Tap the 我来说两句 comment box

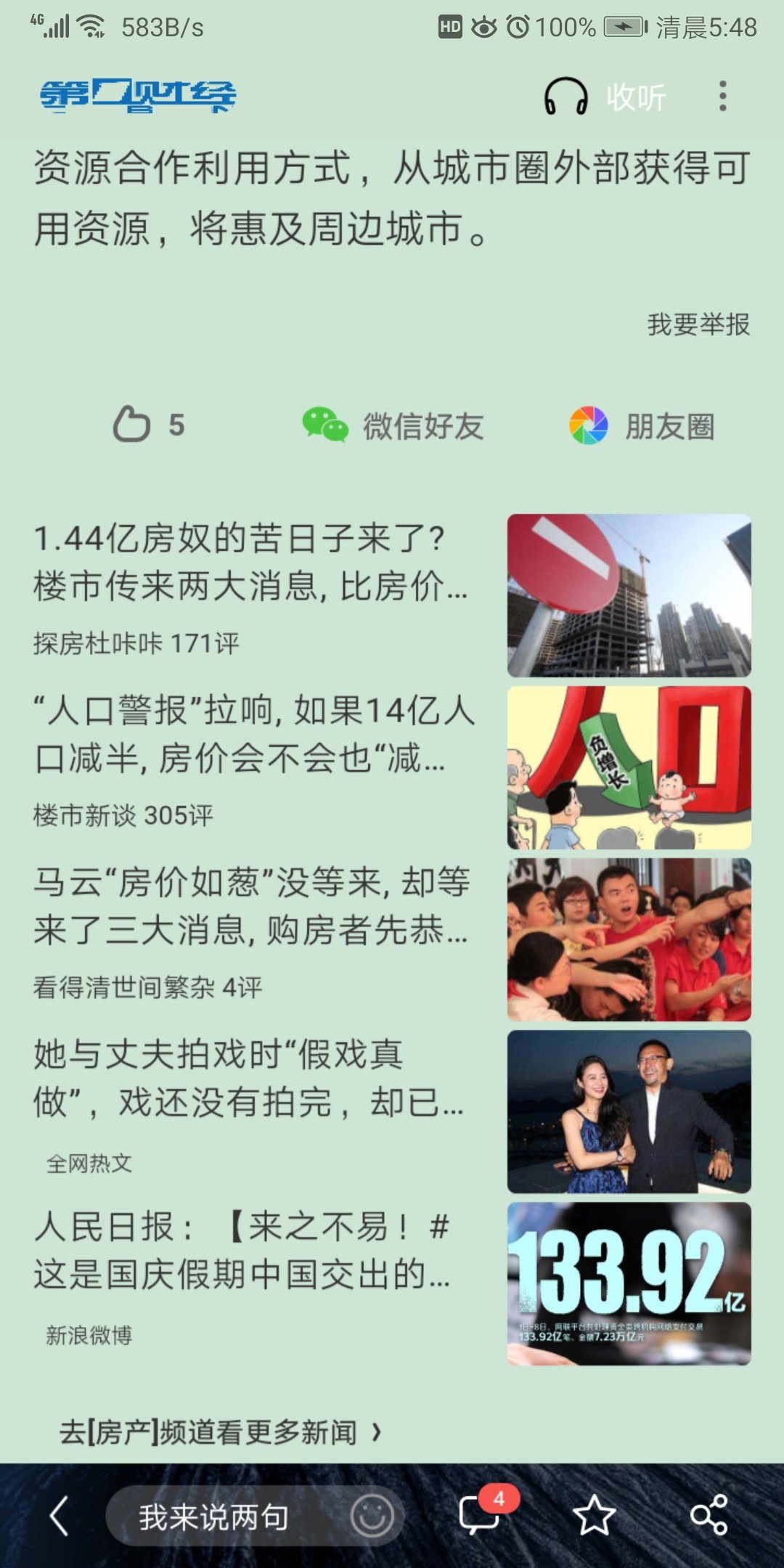214,1516
